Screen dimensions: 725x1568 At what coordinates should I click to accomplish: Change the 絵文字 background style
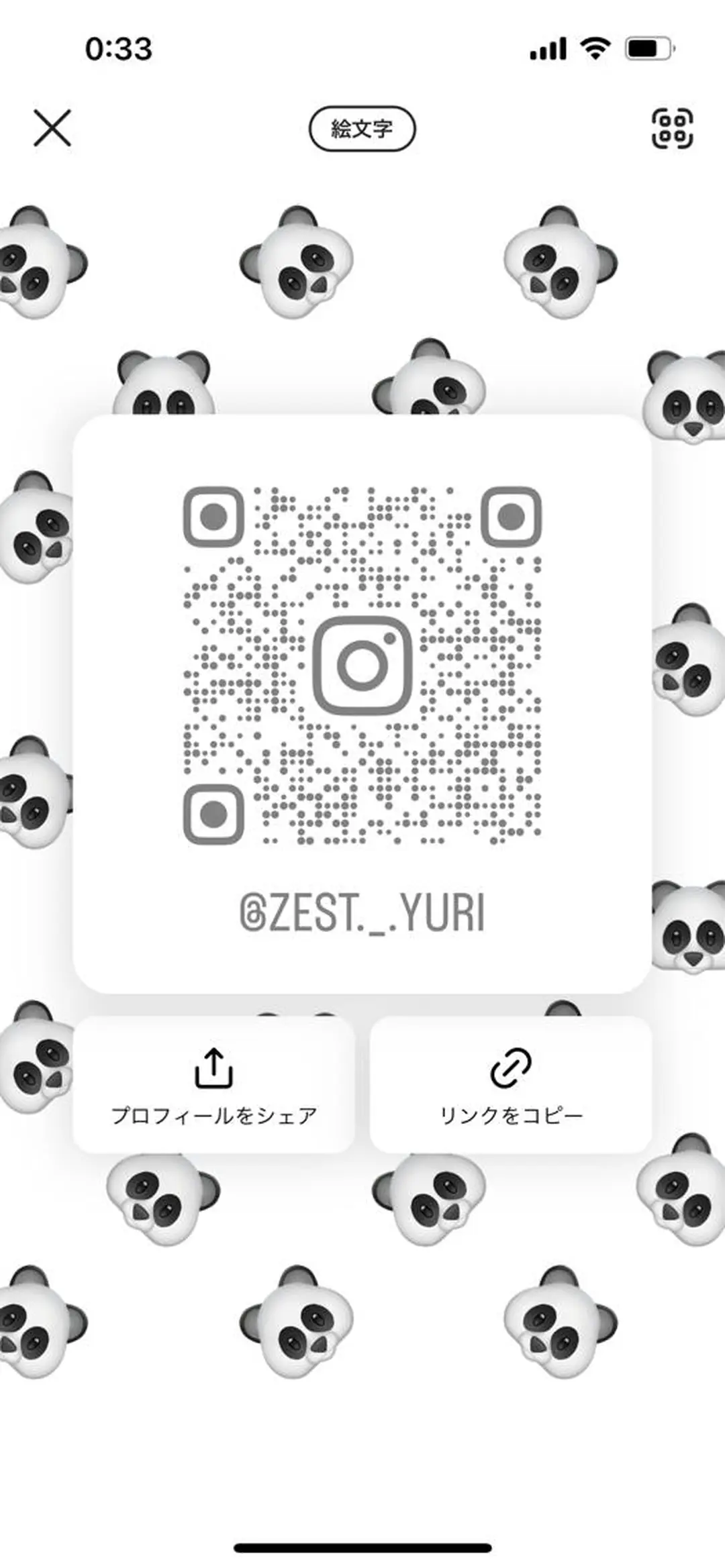(362, 128)
